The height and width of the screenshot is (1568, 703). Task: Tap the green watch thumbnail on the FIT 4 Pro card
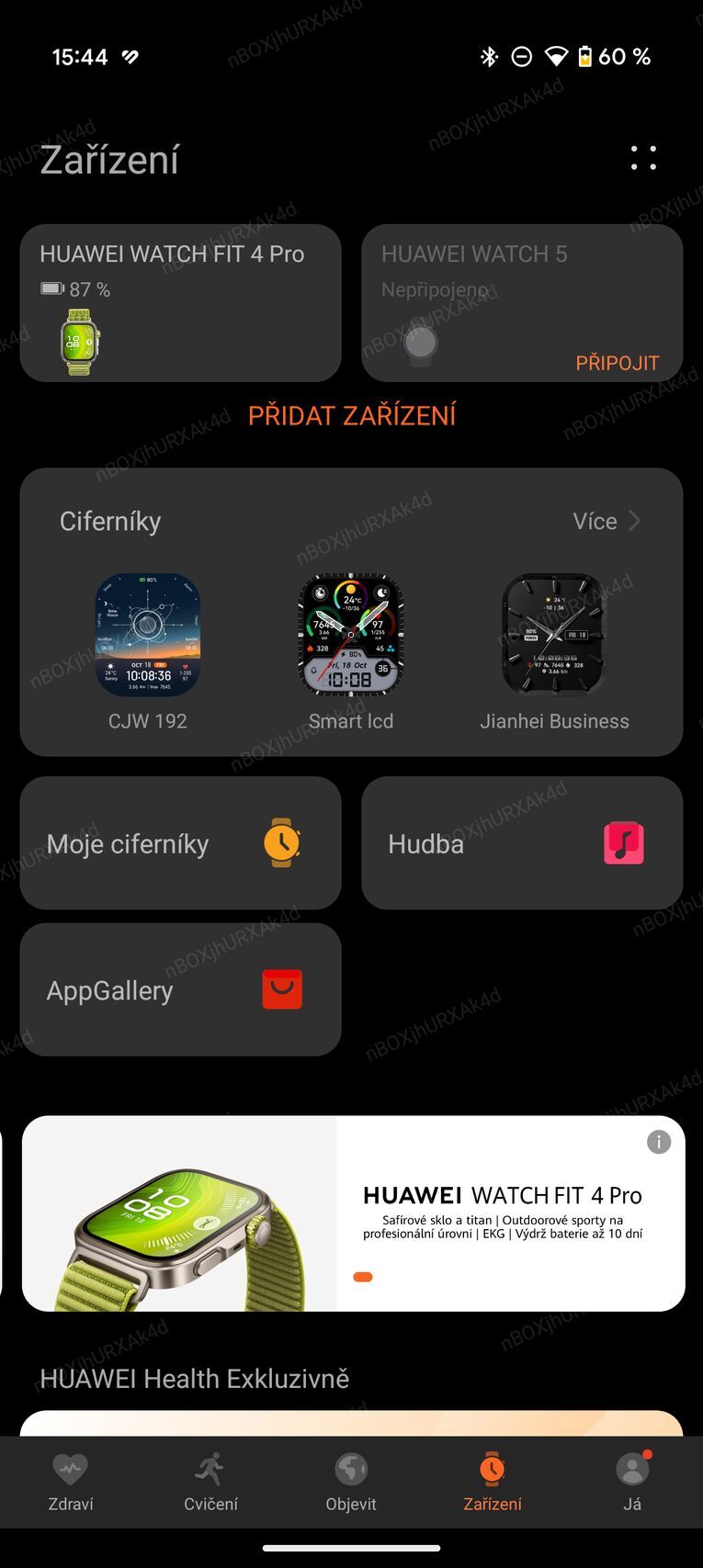79,340
